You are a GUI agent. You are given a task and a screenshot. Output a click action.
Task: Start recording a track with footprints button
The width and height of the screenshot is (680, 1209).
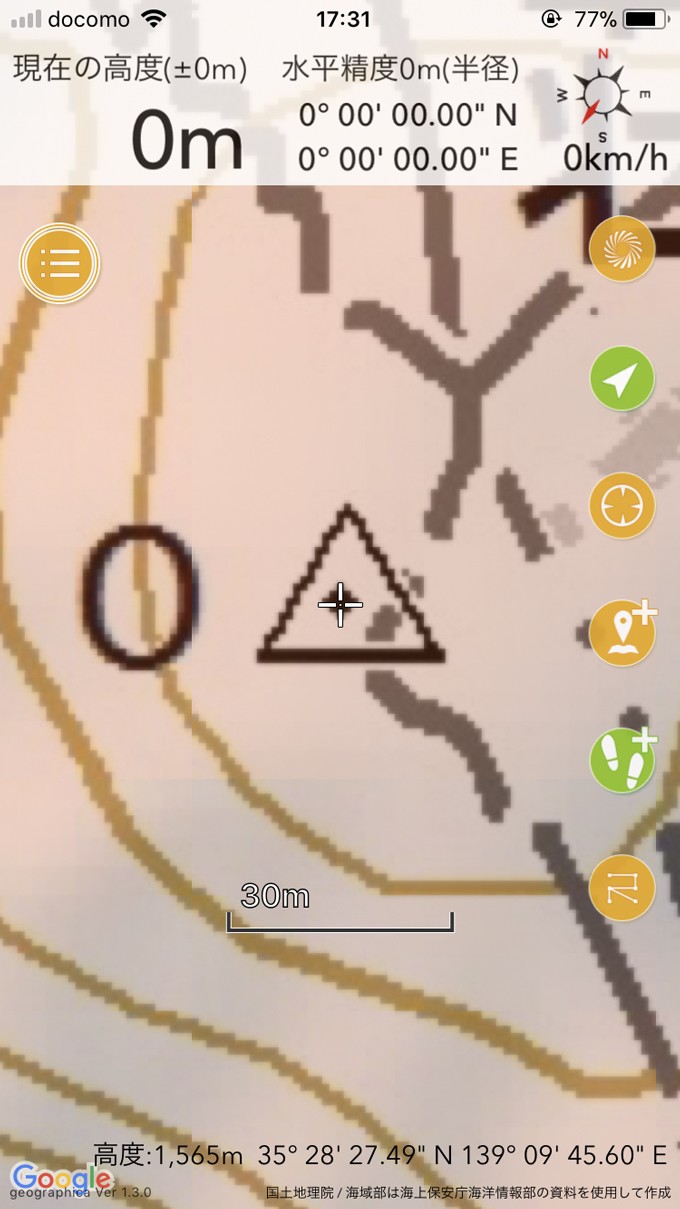pyautogui.click(x=621, y=761)
